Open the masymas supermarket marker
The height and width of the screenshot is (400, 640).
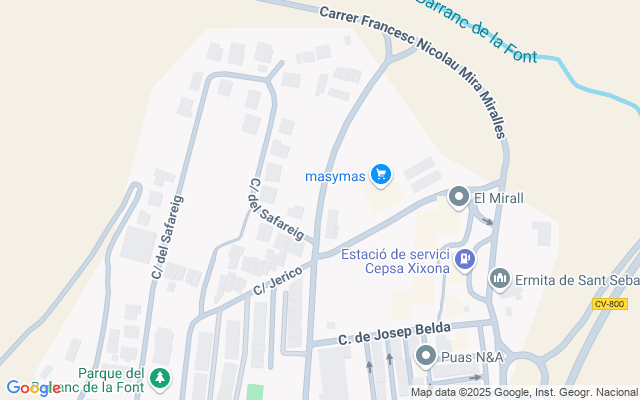click(380, 176)
